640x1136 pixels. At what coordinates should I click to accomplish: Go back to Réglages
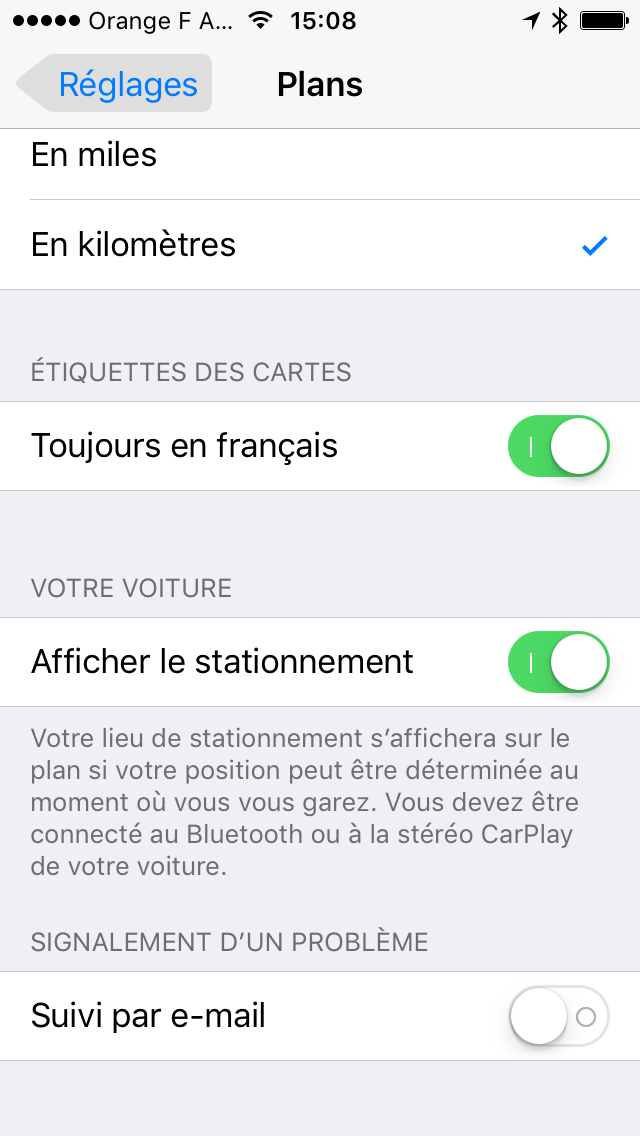(x=115, y=84)
